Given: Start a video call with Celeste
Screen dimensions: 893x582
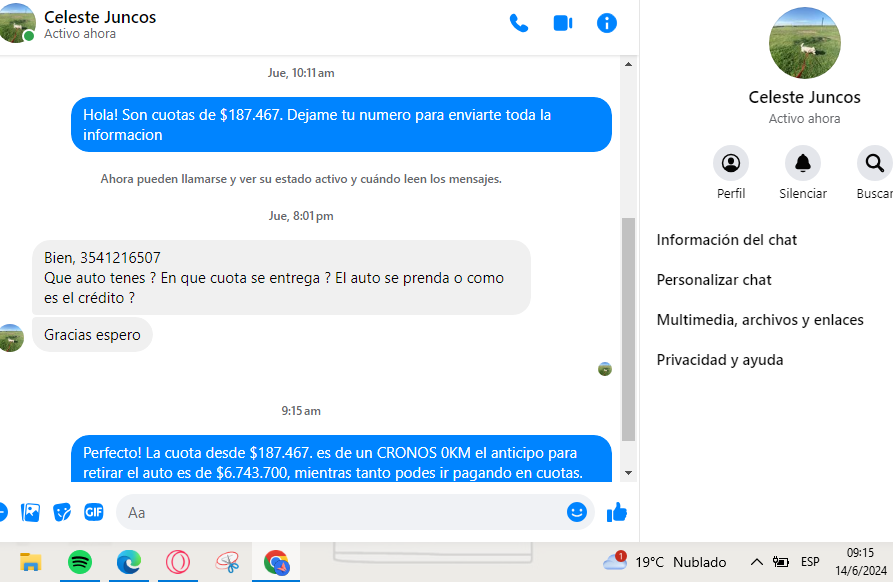Looking at the screenshot, I should click(x=562, y=23).
